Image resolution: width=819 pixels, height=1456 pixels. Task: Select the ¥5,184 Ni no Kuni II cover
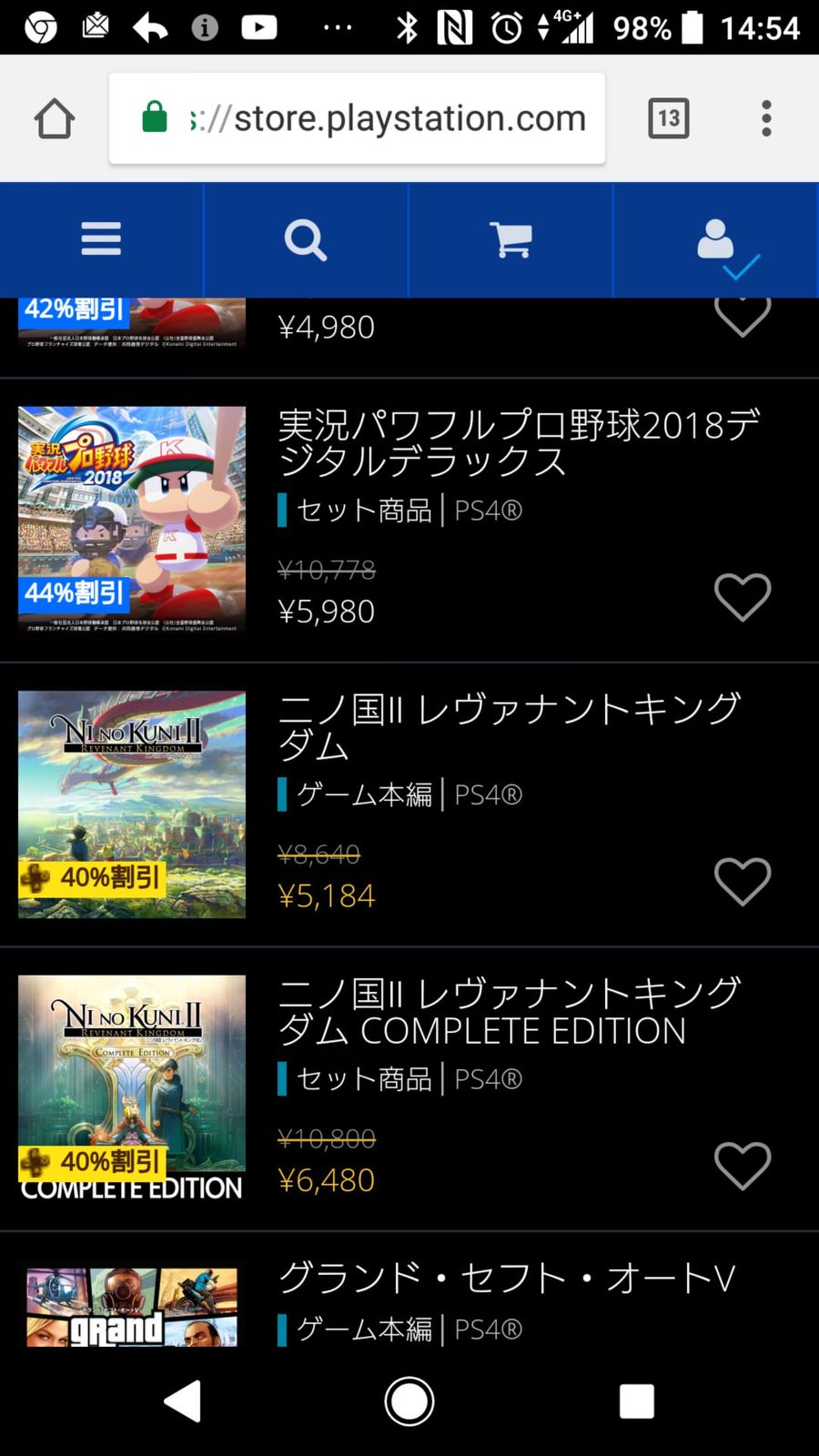point(132,804)
